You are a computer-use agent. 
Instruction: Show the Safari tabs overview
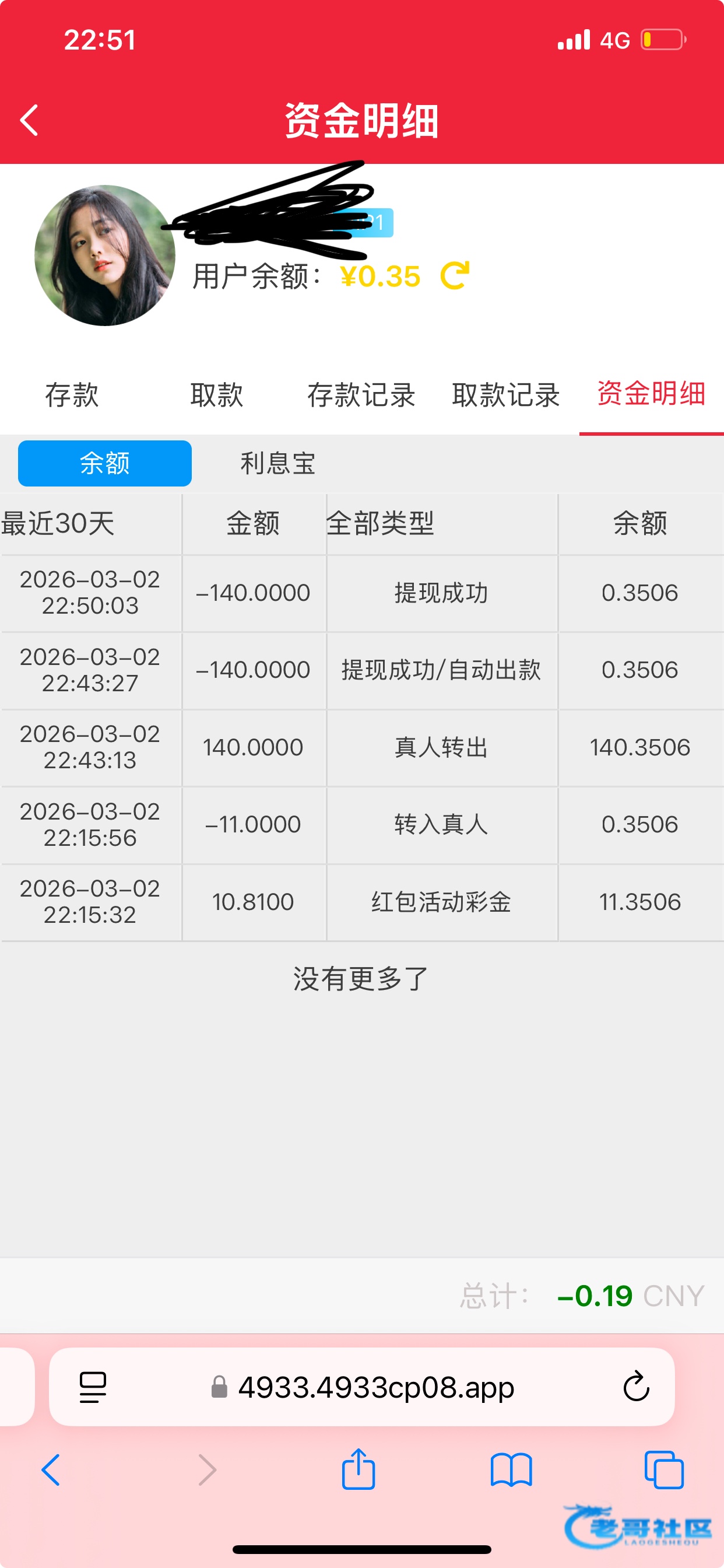[x=664, y=1470]
